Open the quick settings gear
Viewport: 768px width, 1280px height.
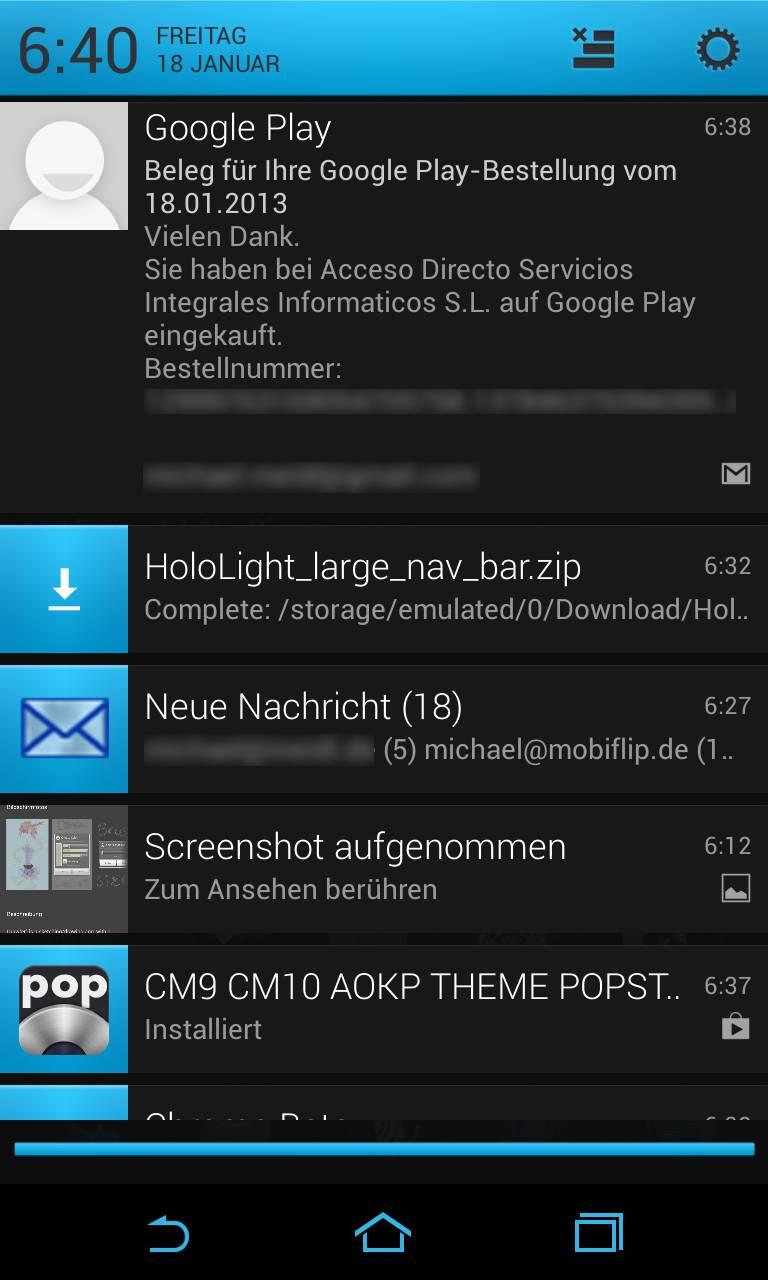[x=717, y=48]
